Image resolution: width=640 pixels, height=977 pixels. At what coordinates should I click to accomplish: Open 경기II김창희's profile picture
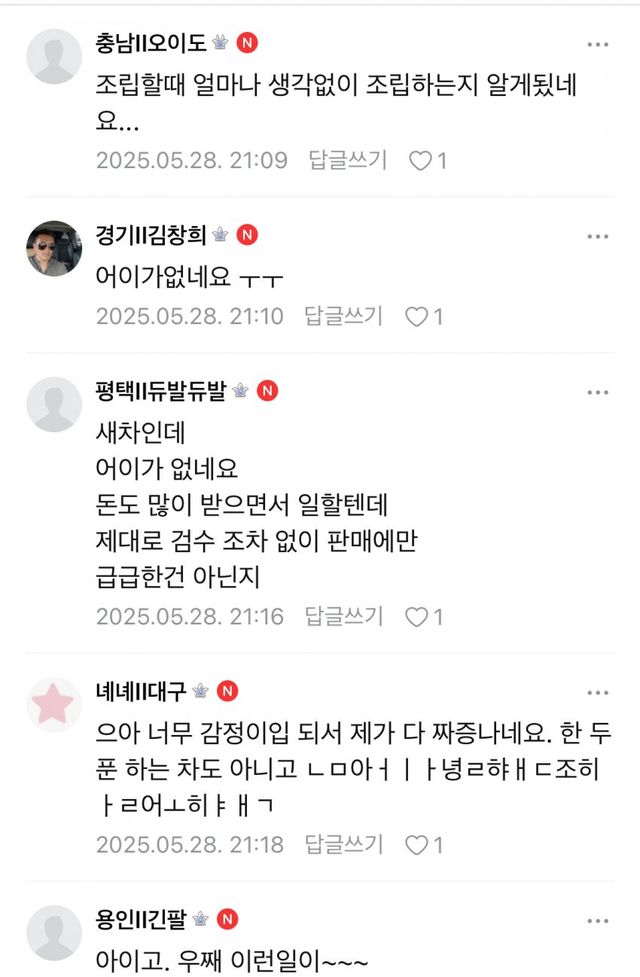54,248
